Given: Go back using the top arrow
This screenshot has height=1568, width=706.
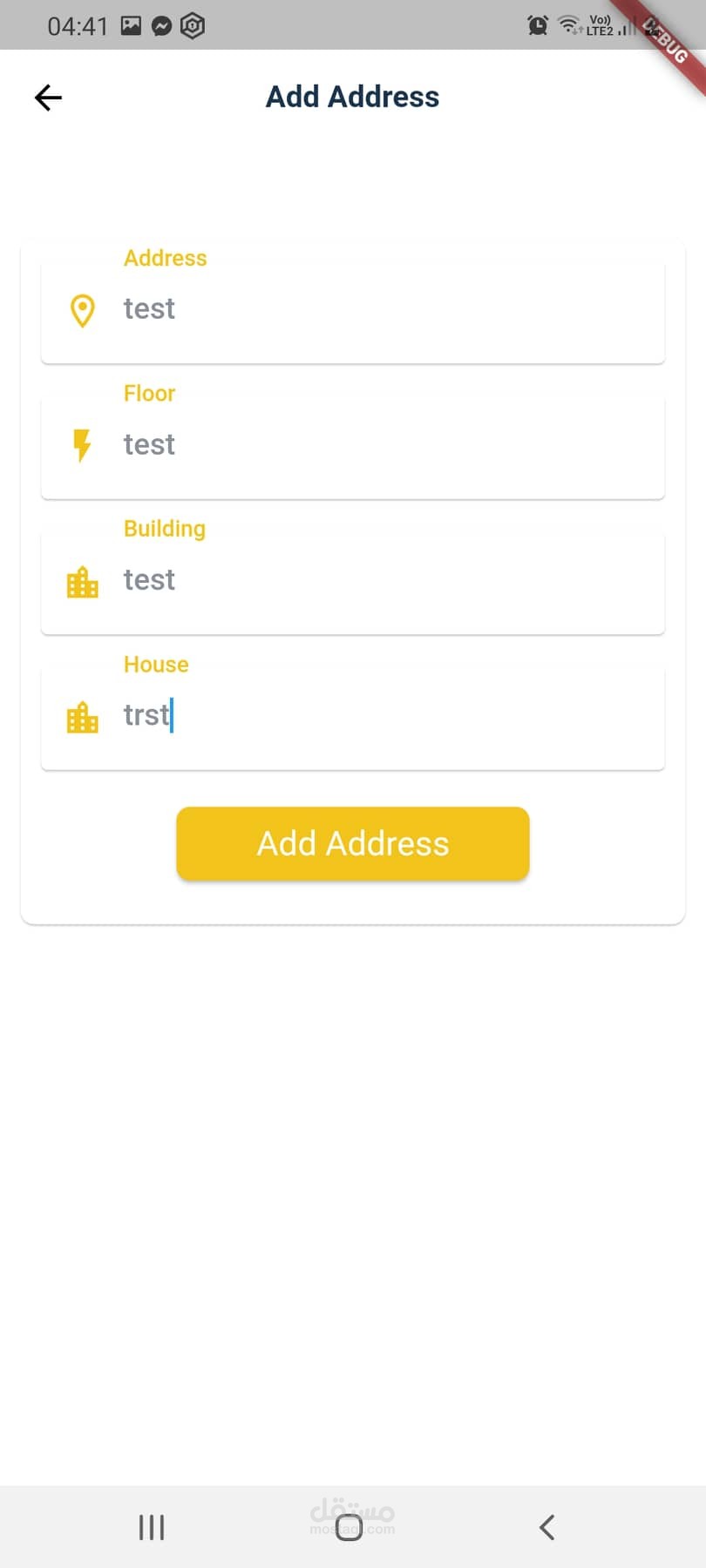Looking at the screenshot, I should tap(48, 98).
